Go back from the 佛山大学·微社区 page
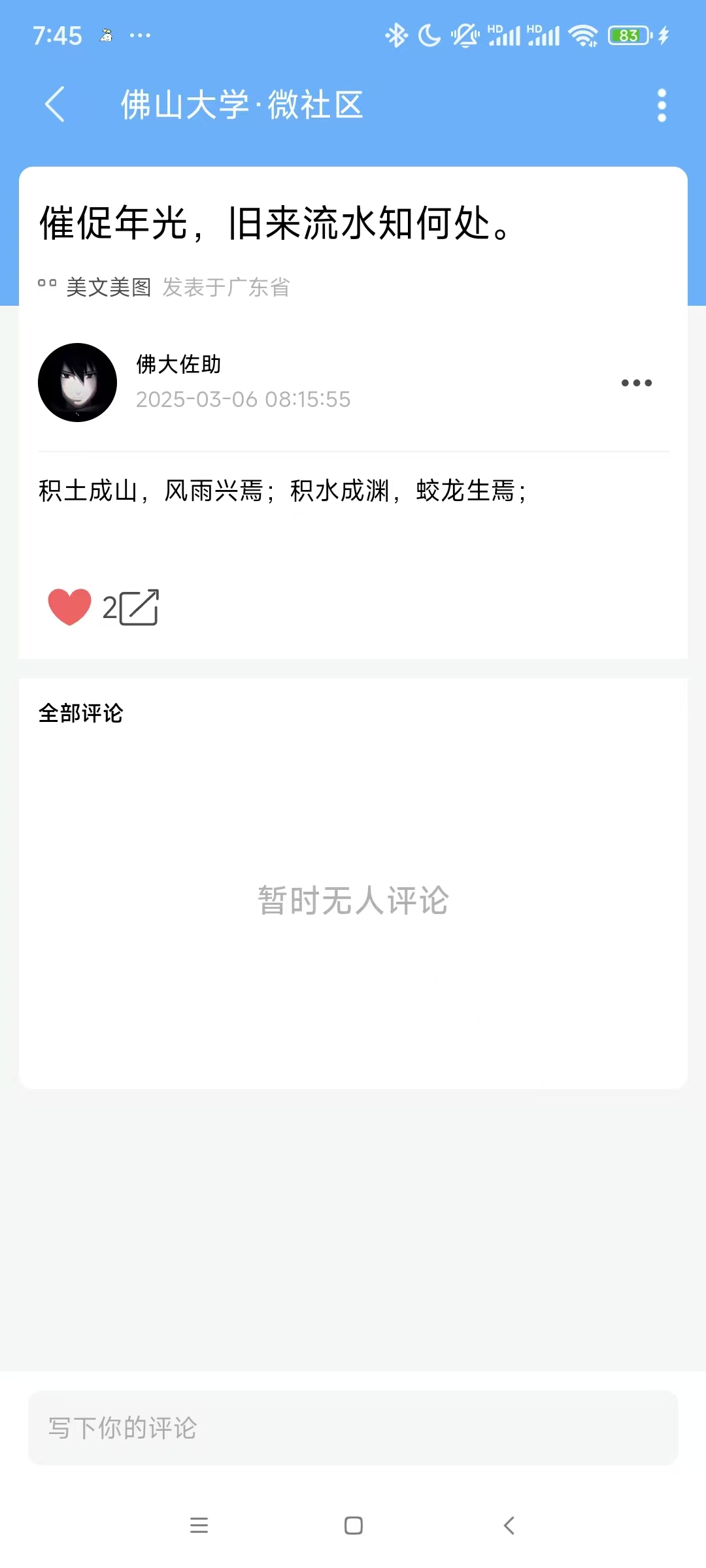706x1568 pixels. point(55,105)
